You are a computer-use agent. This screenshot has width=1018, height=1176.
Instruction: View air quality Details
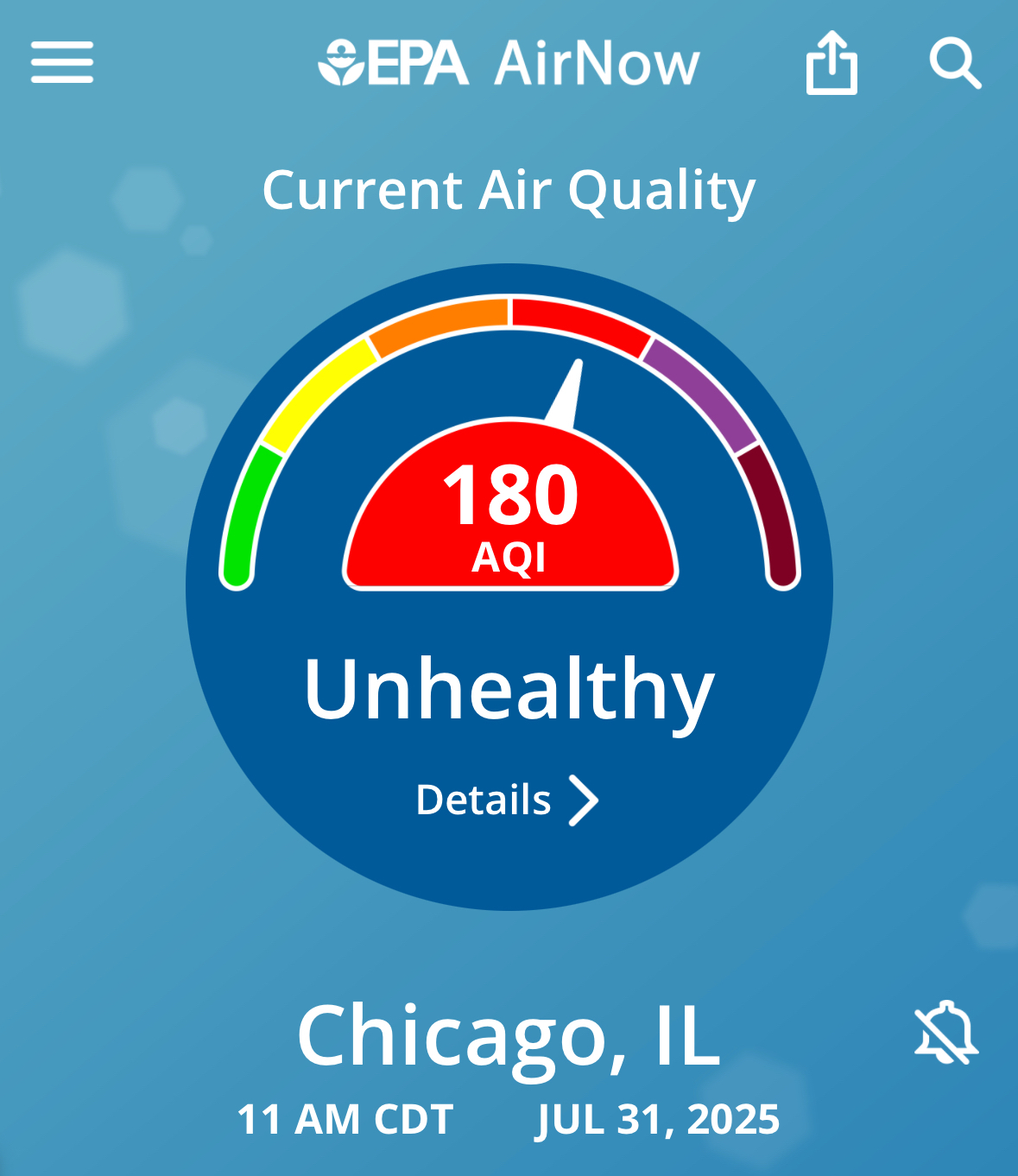tap(508, 800)
